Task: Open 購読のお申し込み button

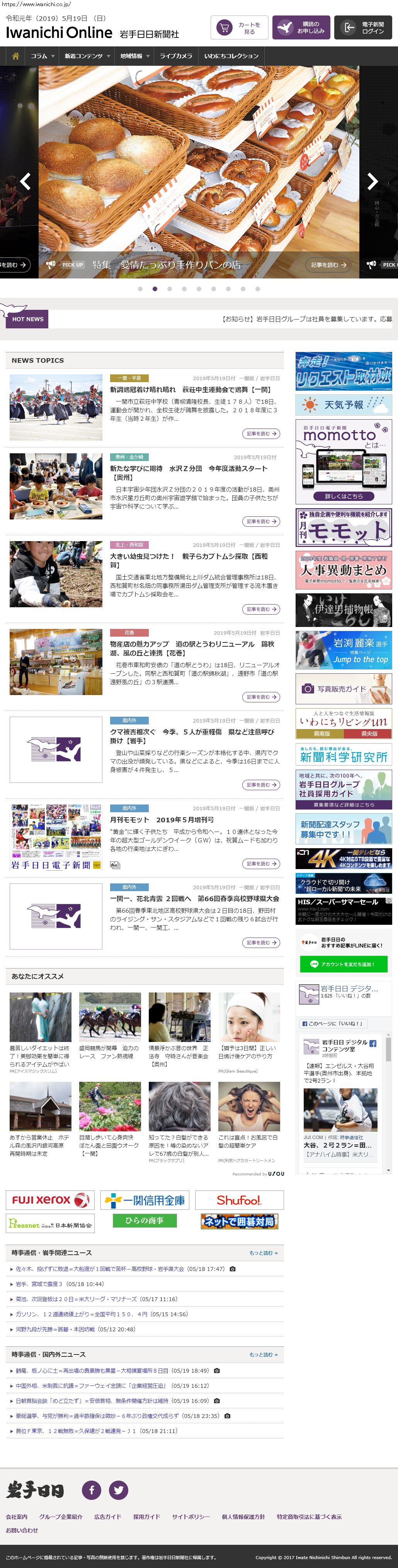Action: click(301, 27)
